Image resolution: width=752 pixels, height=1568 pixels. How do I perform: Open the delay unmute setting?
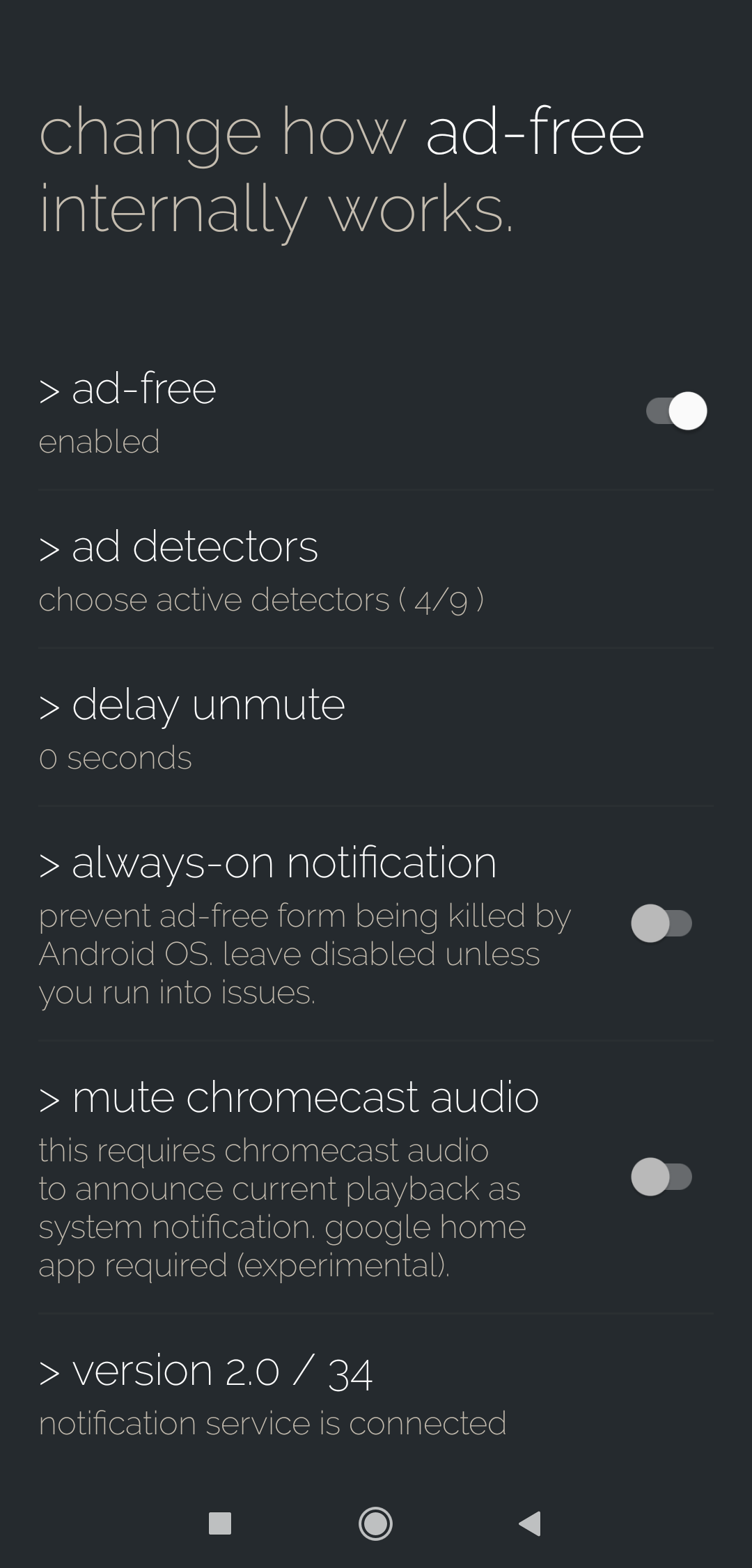[x=376, y=728]
